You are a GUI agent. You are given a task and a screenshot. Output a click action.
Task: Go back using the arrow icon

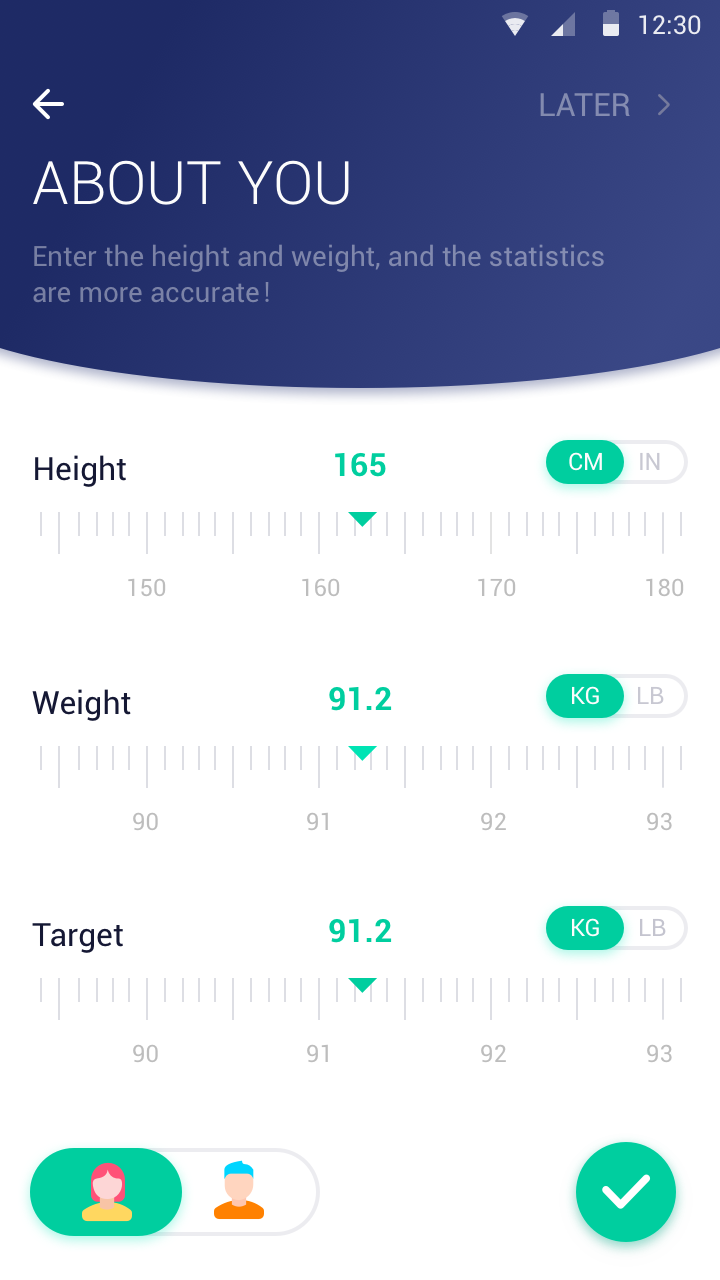click(48, 104)
